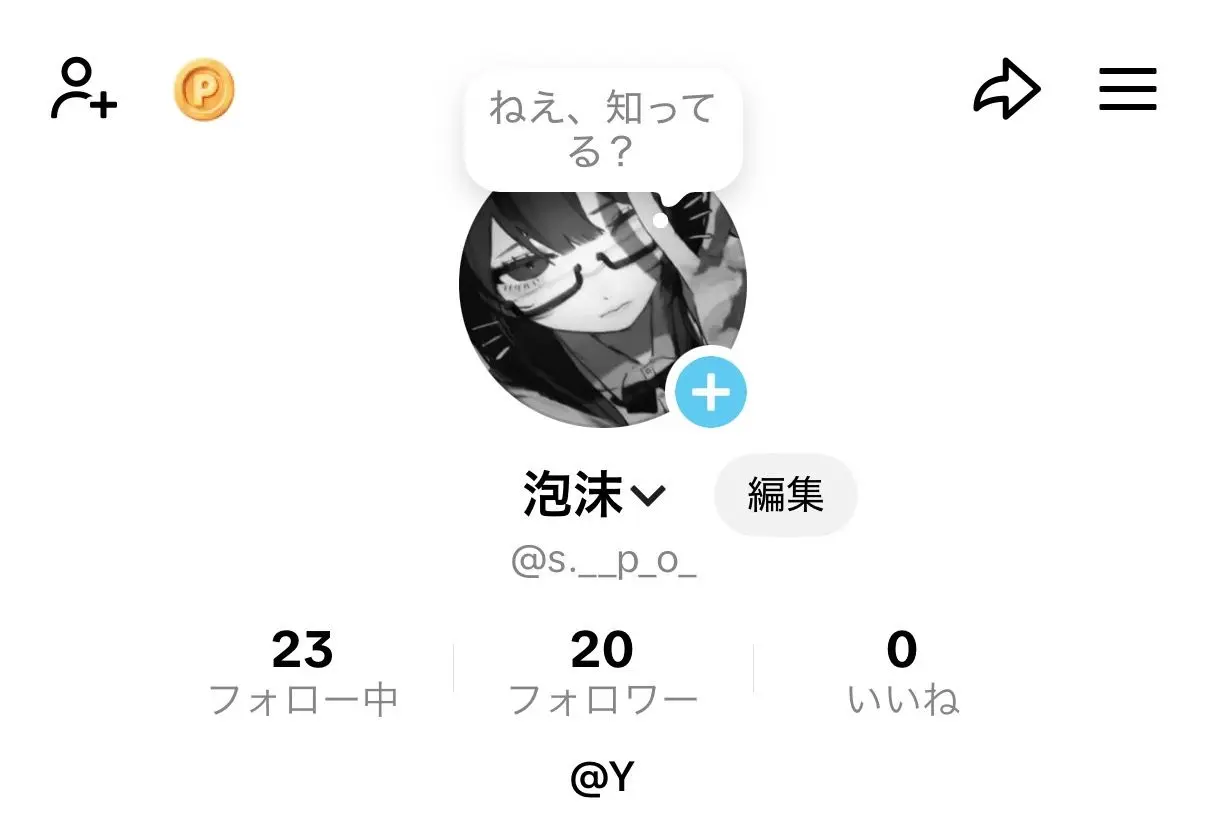Open the 23 フォロー中 following list
This screenshot has height=828, width=1206.
tap(303, 672)
